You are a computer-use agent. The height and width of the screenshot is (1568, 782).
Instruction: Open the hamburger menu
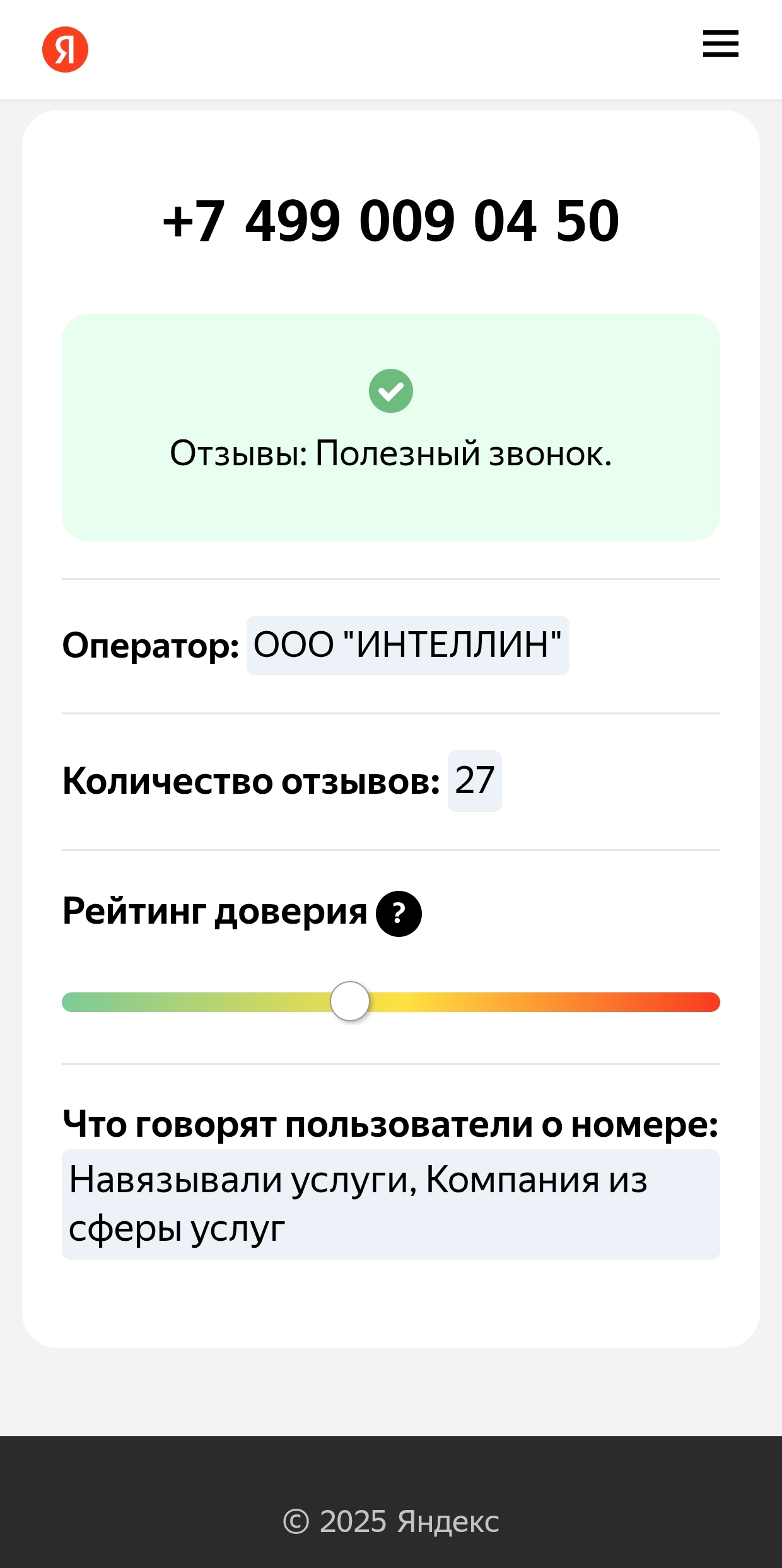coord(720,44)
